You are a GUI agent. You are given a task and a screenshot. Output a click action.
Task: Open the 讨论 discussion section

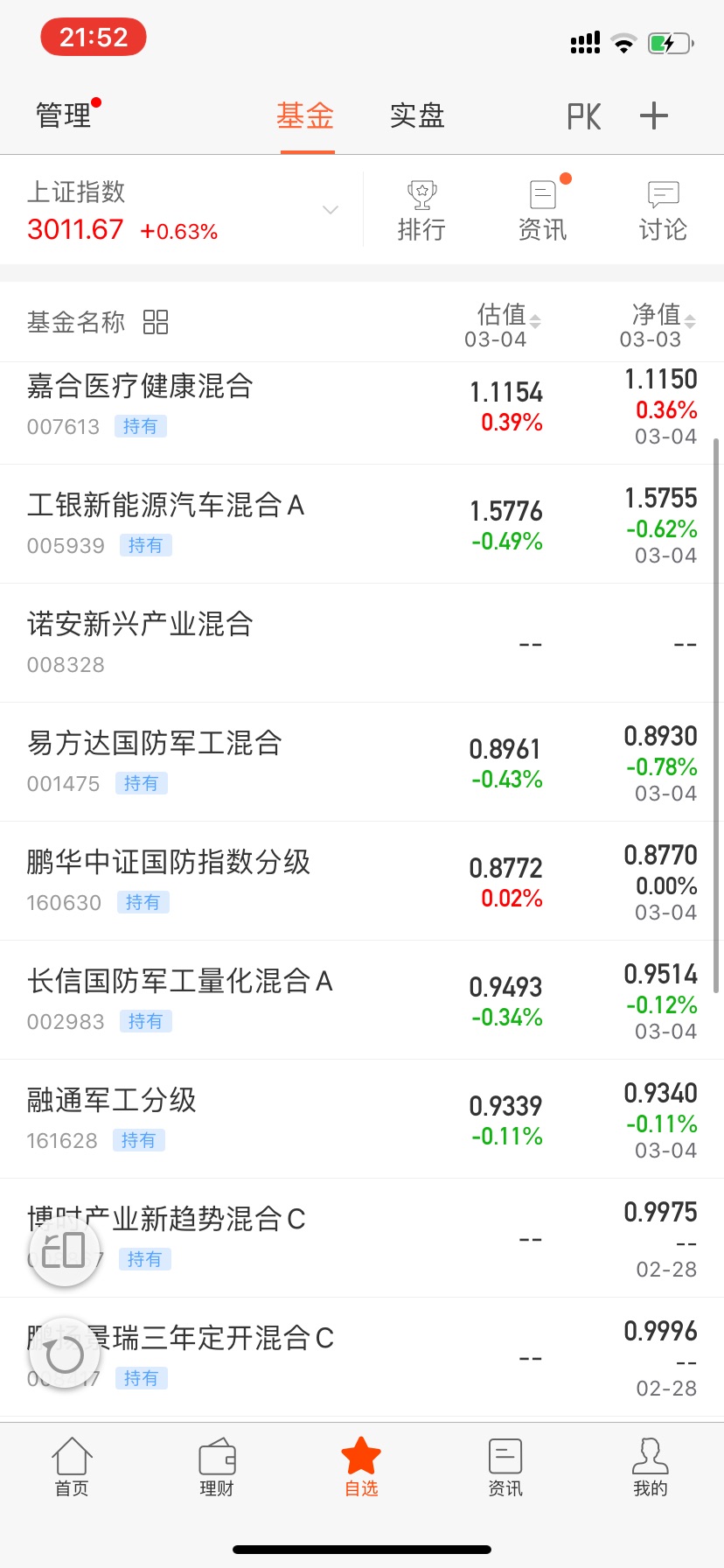[x=663, y=211]
